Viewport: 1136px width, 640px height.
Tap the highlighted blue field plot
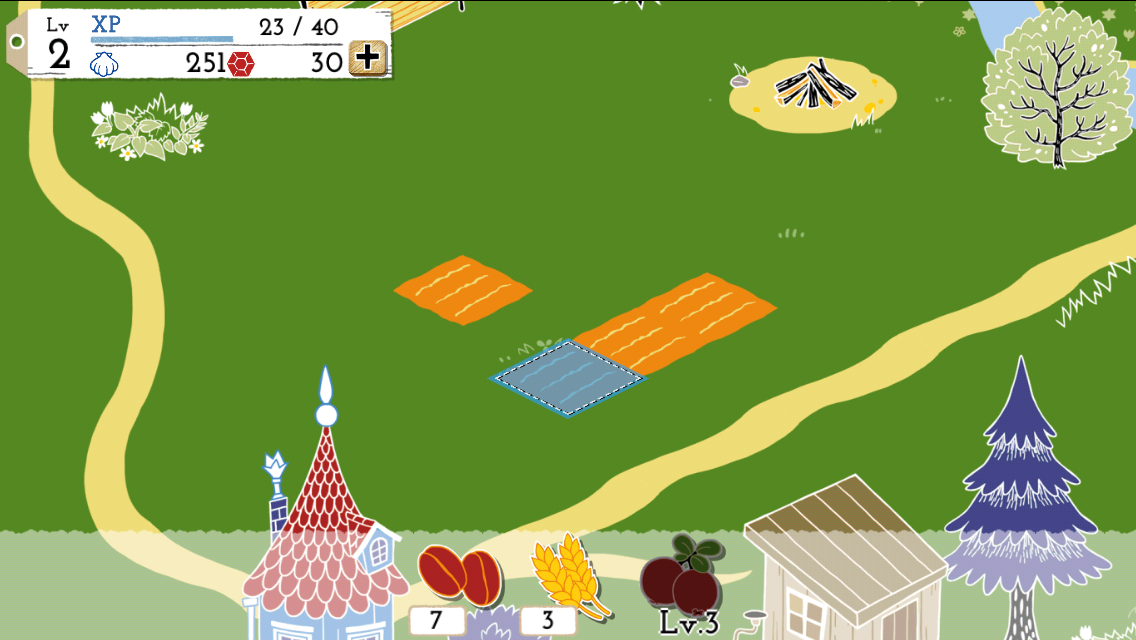[x=568, y=378]
